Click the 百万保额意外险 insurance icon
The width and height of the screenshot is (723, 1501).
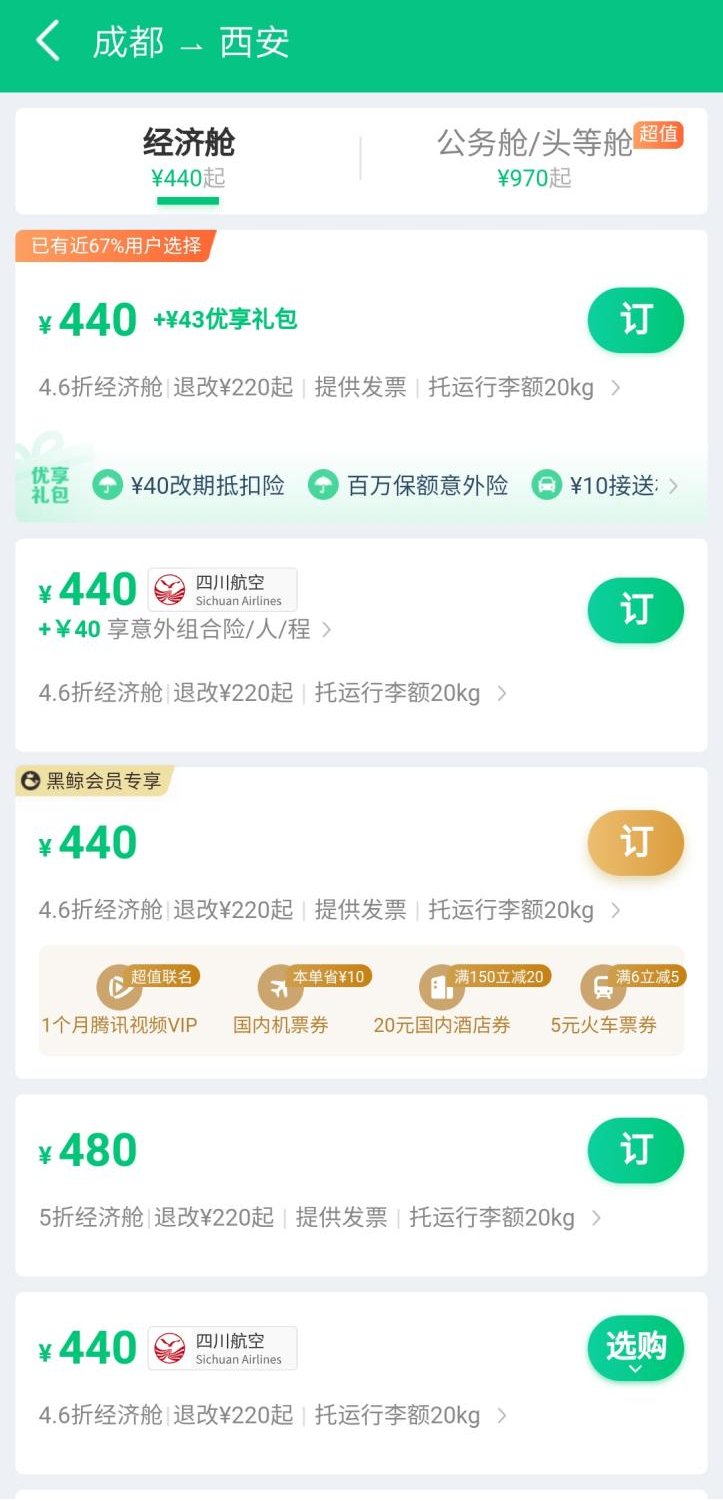tap(323, 486)
